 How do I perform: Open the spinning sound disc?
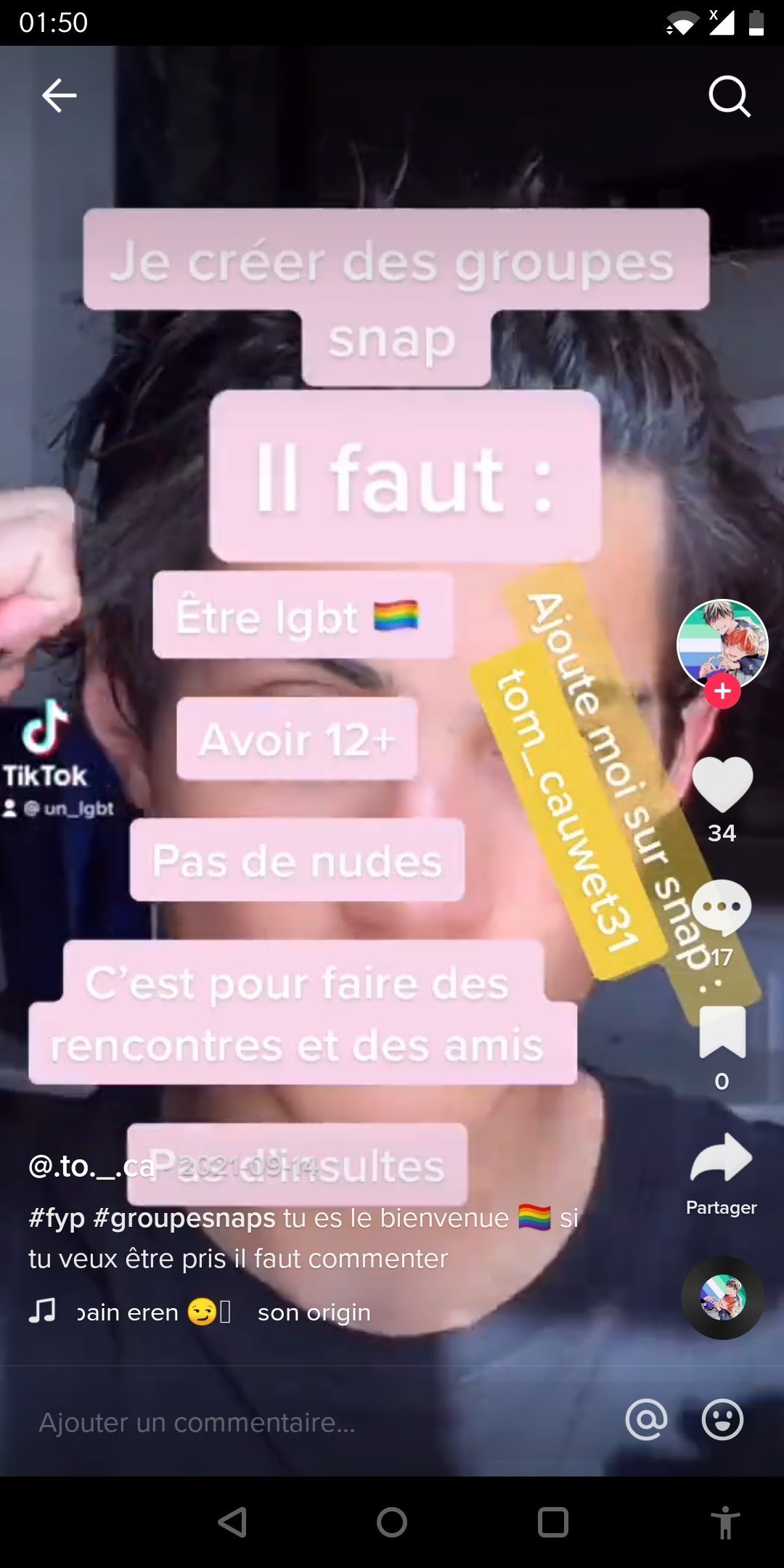coord(722,1298)
